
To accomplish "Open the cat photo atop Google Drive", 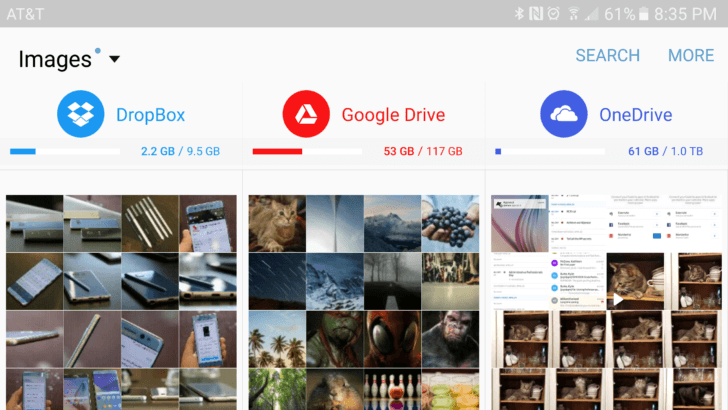I will (277, 223).
